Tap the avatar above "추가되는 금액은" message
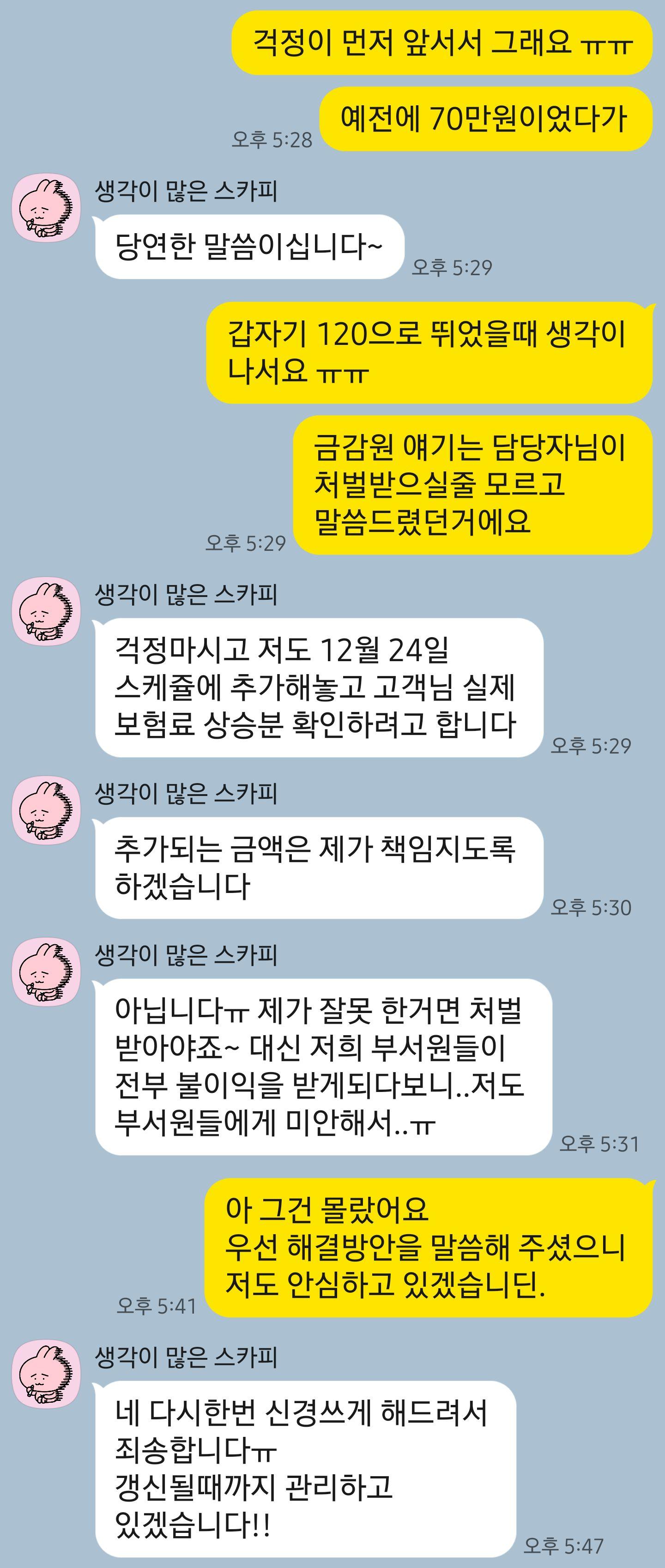Screen dimensions: 665x1568 pyautogui.click(x=46, y=809)
